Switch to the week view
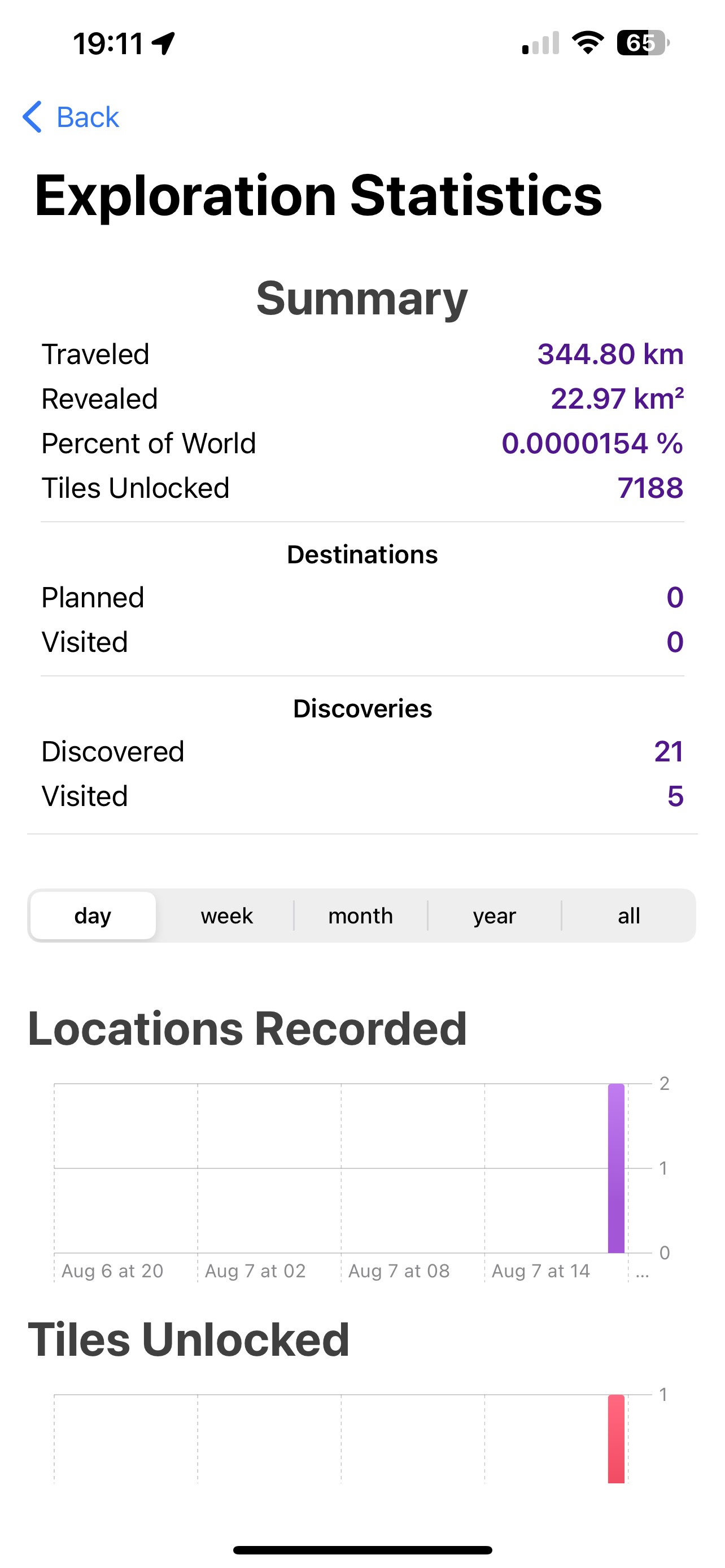725x1568 pixels. (x=226, y=916)
